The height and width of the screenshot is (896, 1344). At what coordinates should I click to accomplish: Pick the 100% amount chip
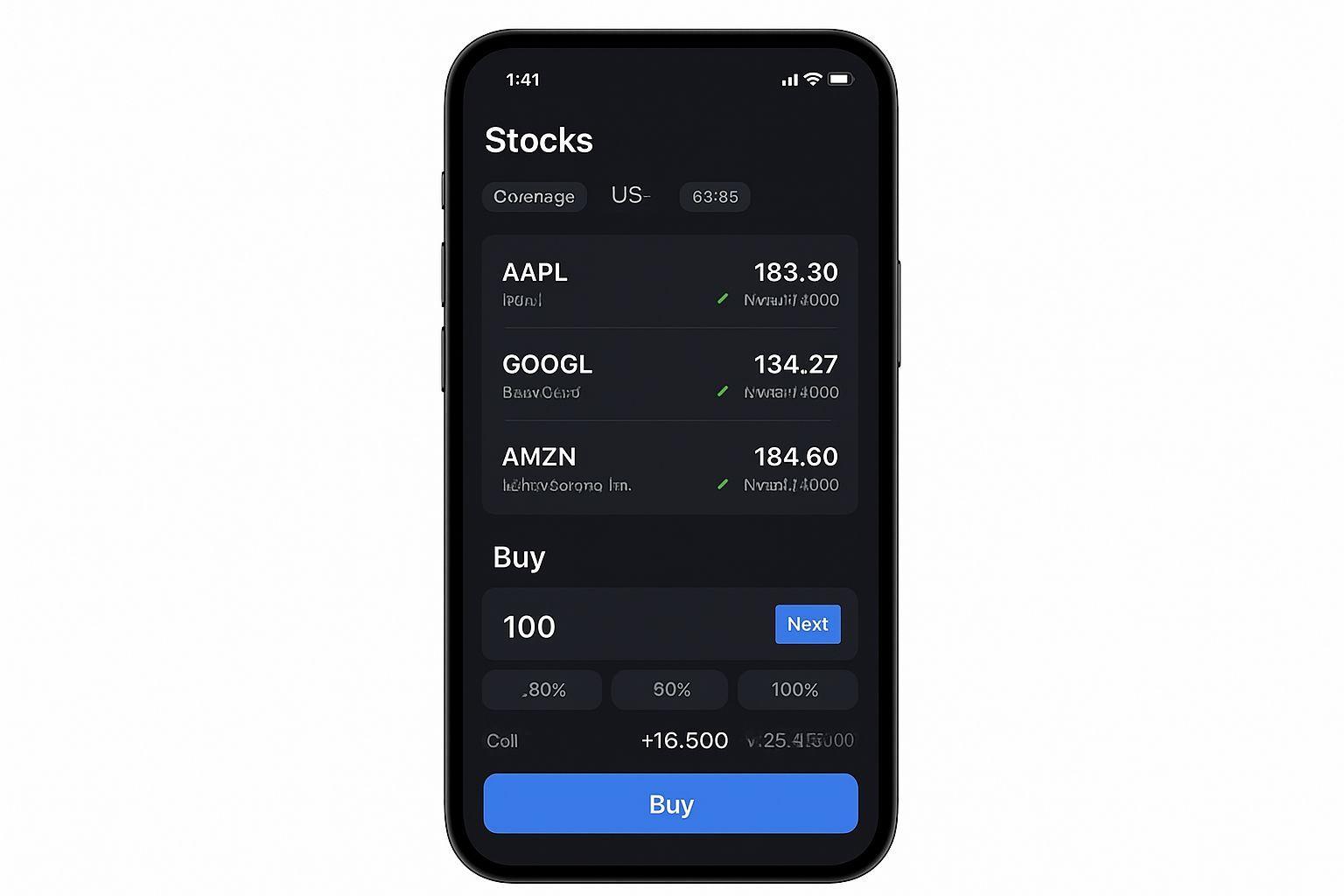[796, 689]
